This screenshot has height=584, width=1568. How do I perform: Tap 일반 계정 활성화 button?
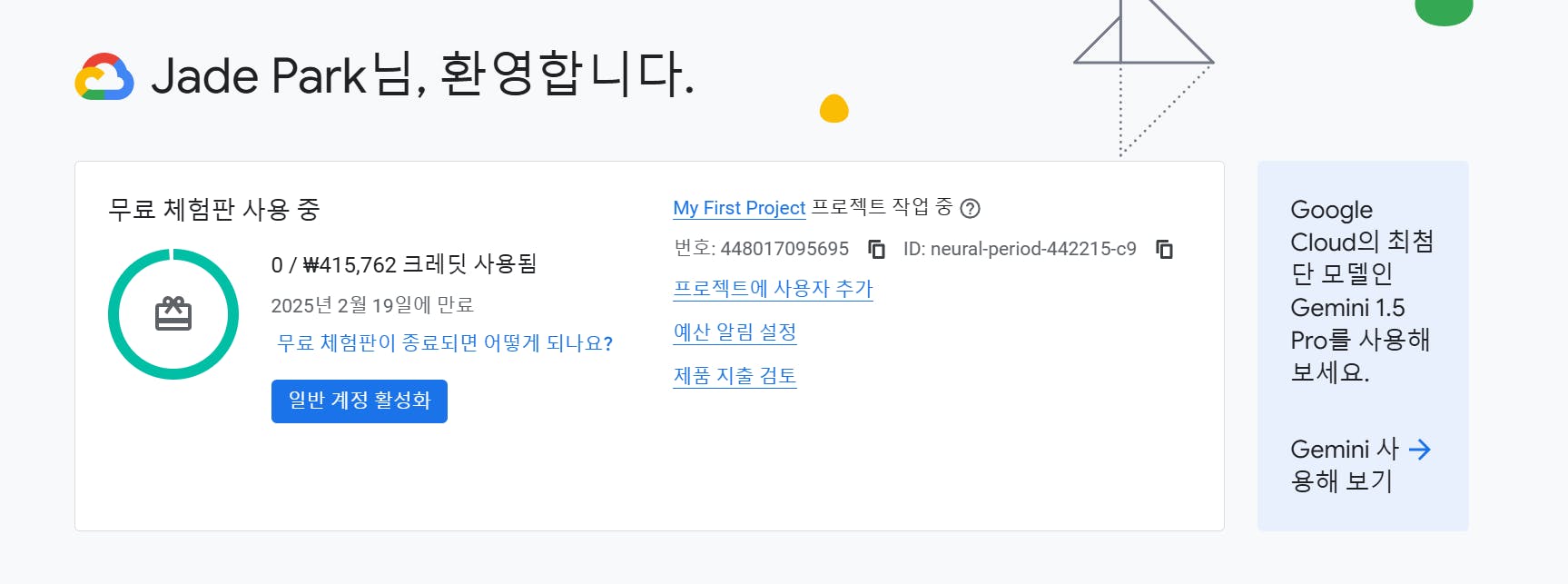point(360,401)
